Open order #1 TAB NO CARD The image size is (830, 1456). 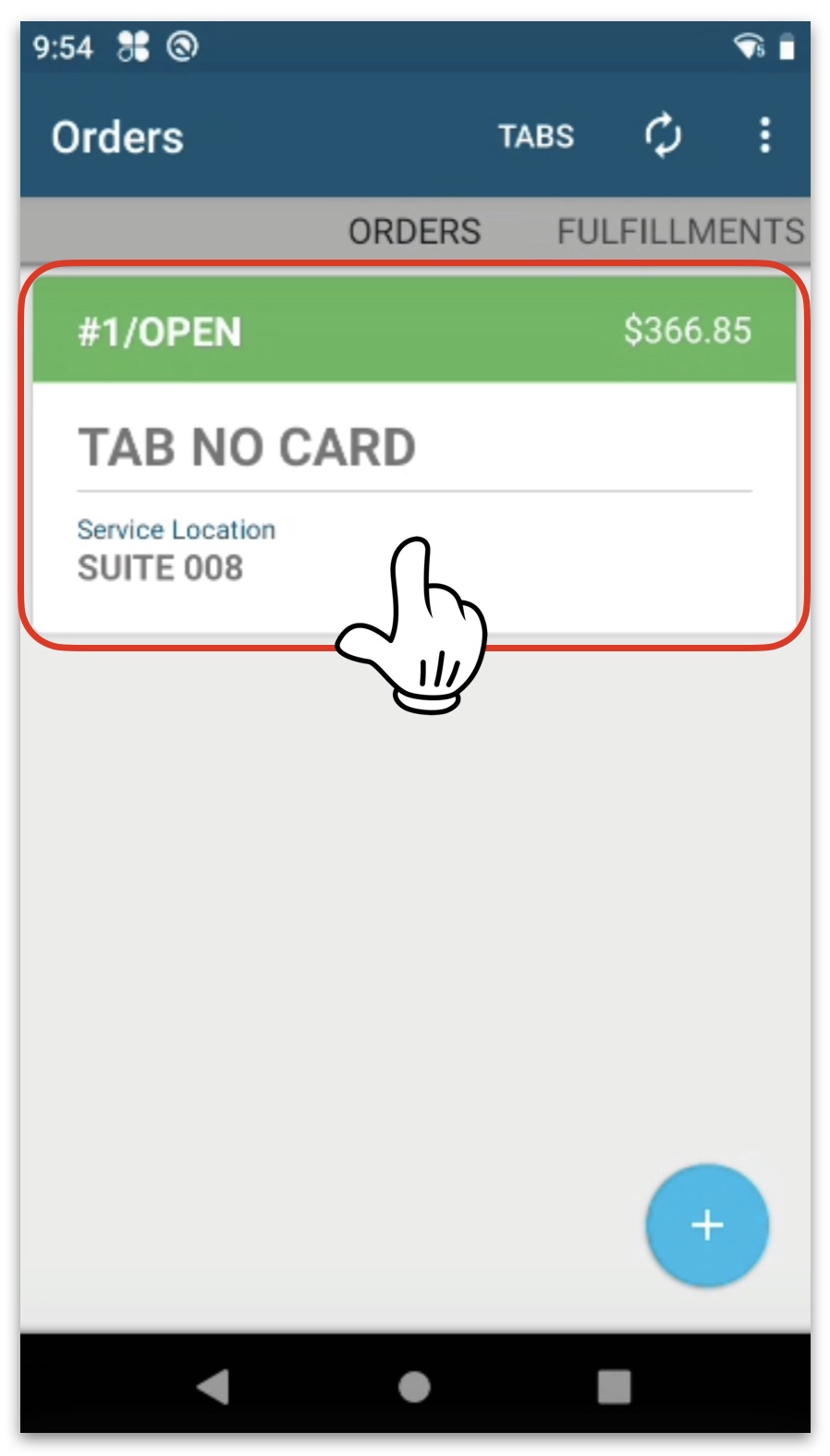(x=414, y=456)
